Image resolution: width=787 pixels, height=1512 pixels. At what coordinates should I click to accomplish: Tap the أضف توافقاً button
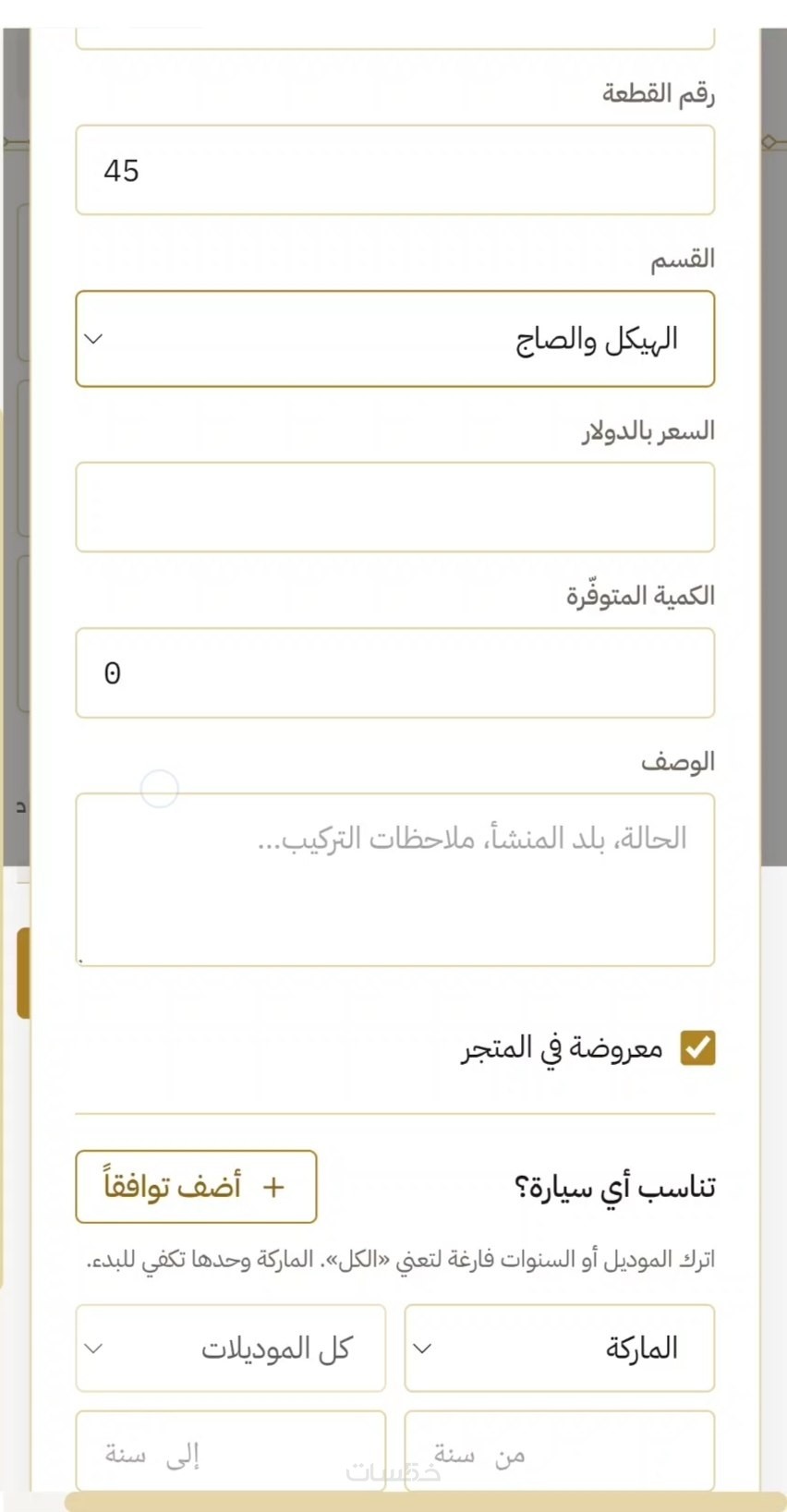pyautogui.click(x=196, y=1187)
